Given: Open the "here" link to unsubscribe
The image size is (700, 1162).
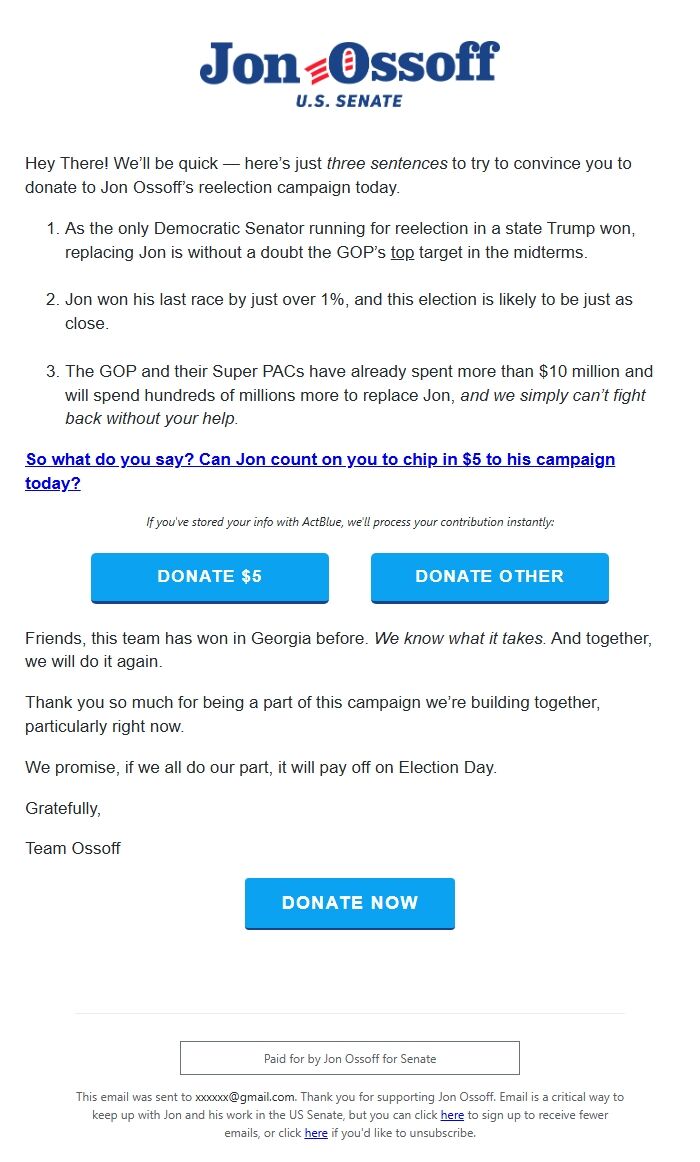Looking at the screenshot, I should pyautogui.click(x=316, y=1133).
